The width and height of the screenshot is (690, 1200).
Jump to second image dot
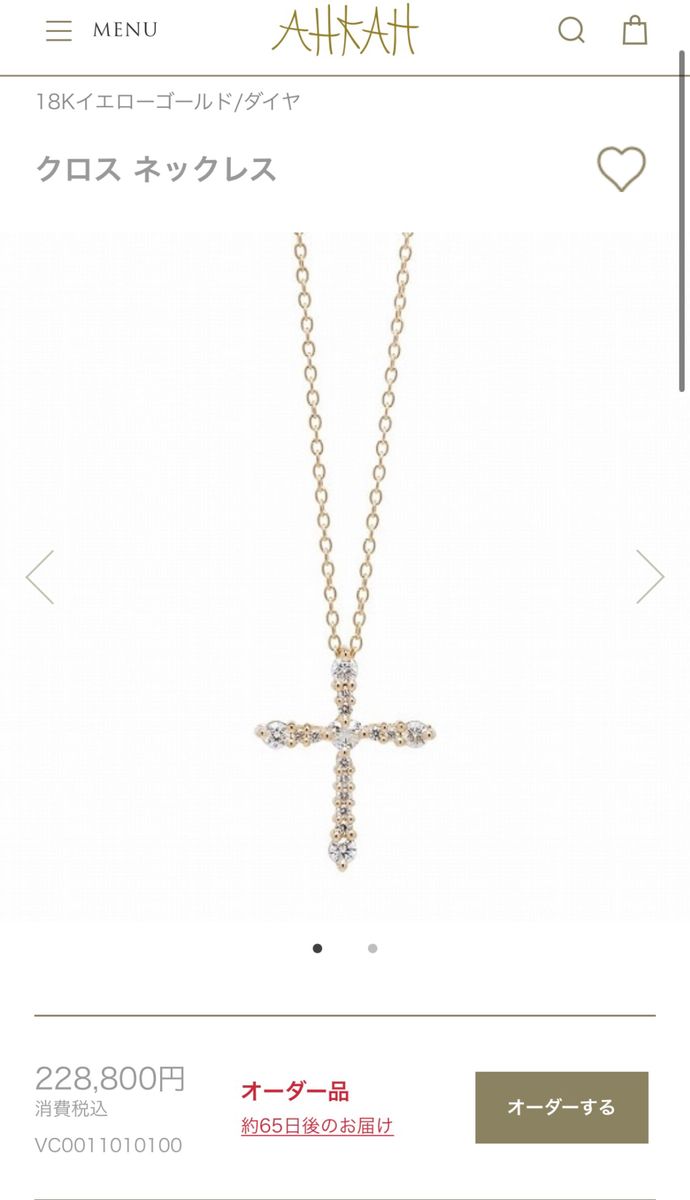(x=372, y=948)
